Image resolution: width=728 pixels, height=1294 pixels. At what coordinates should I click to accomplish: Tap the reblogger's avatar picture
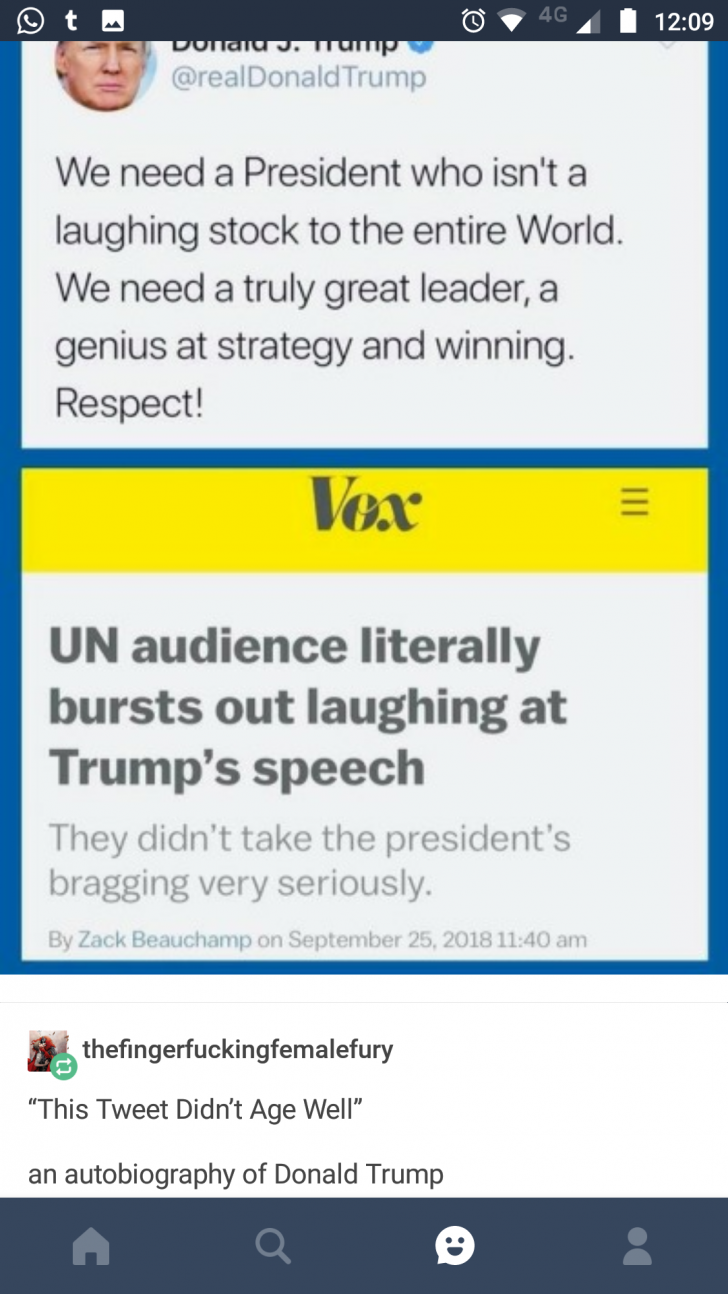[48, 1051]
